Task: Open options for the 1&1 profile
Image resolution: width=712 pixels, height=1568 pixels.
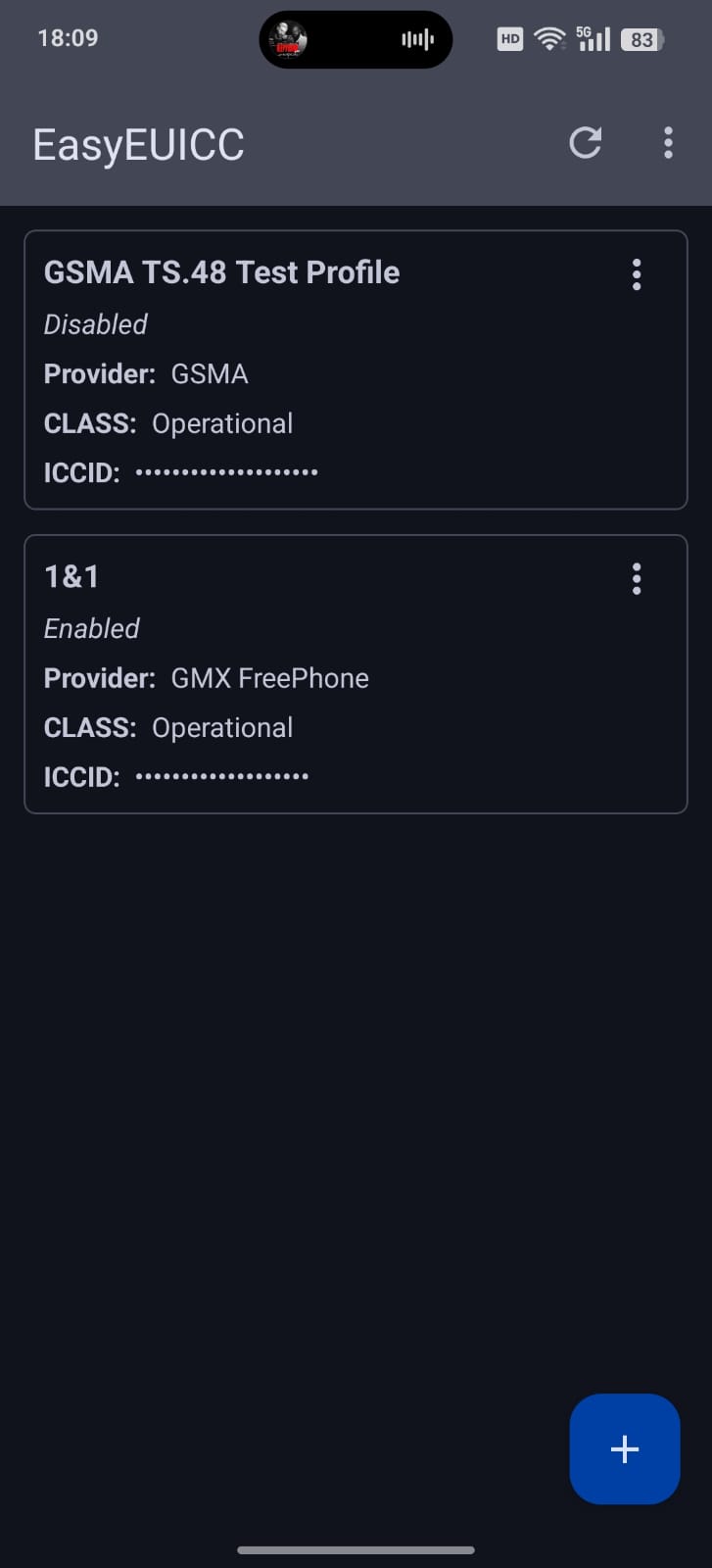Action: pyautogui.click(x=637, y=579)
